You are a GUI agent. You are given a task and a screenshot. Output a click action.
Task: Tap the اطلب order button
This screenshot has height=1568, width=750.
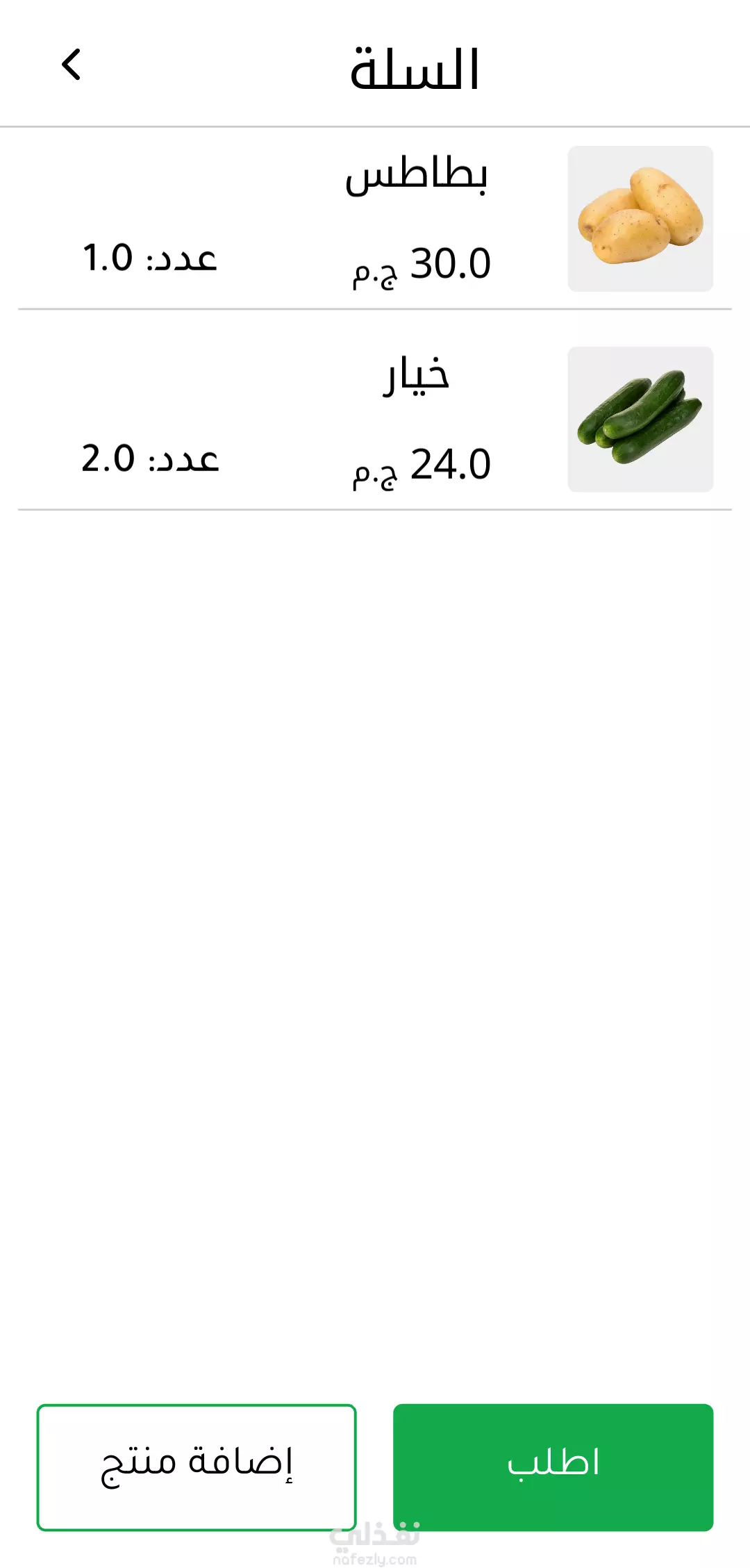553,1467
